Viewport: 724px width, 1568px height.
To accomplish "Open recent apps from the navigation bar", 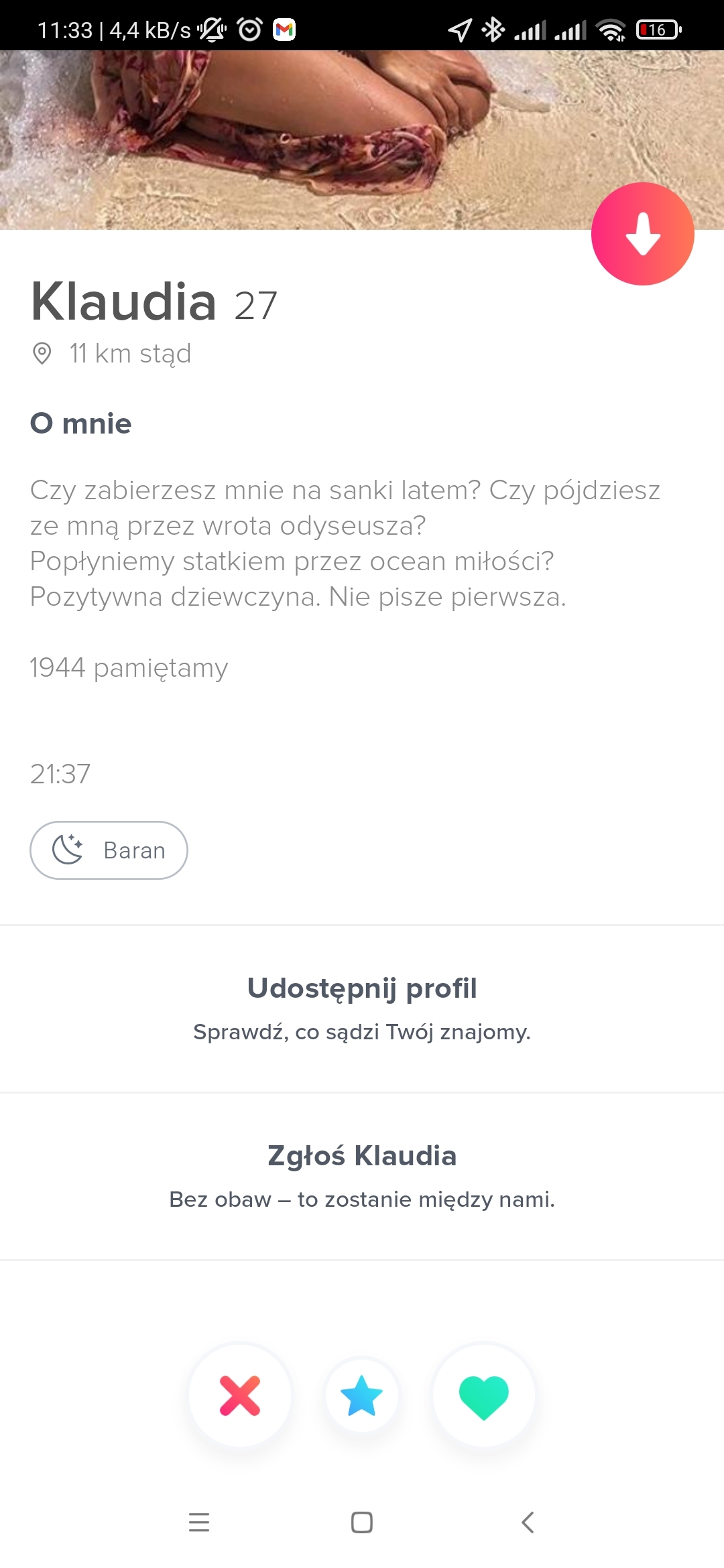I will click(199, 1522).
